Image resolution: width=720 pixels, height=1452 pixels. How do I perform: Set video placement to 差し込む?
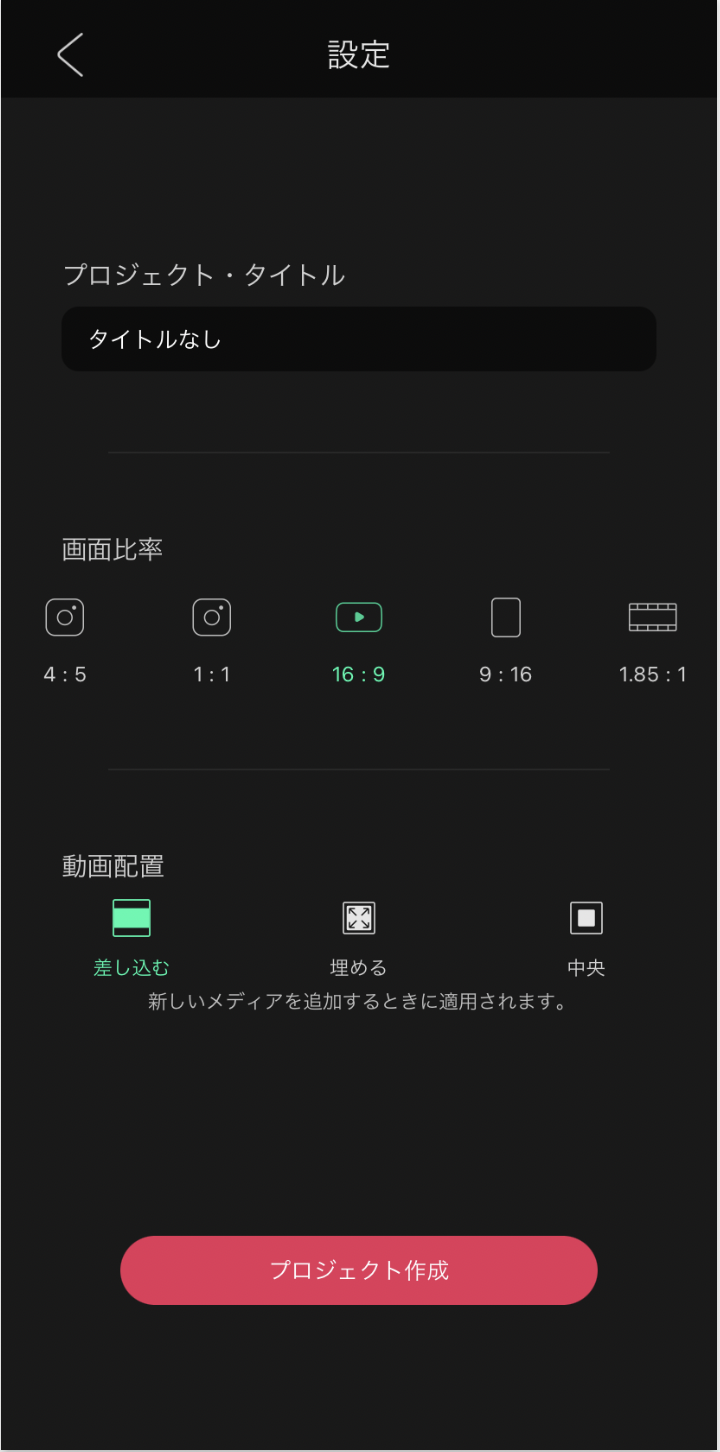(131, 938)
